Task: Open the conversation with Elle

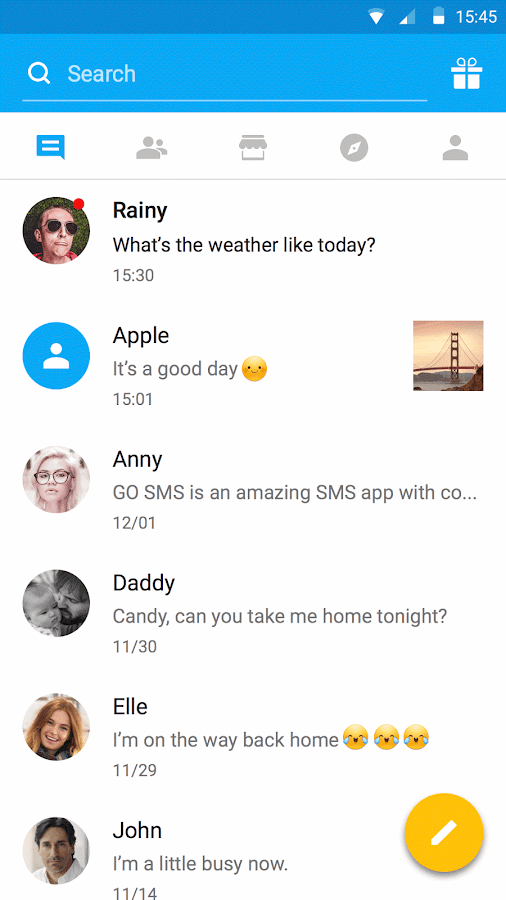Action: [253, 737]
